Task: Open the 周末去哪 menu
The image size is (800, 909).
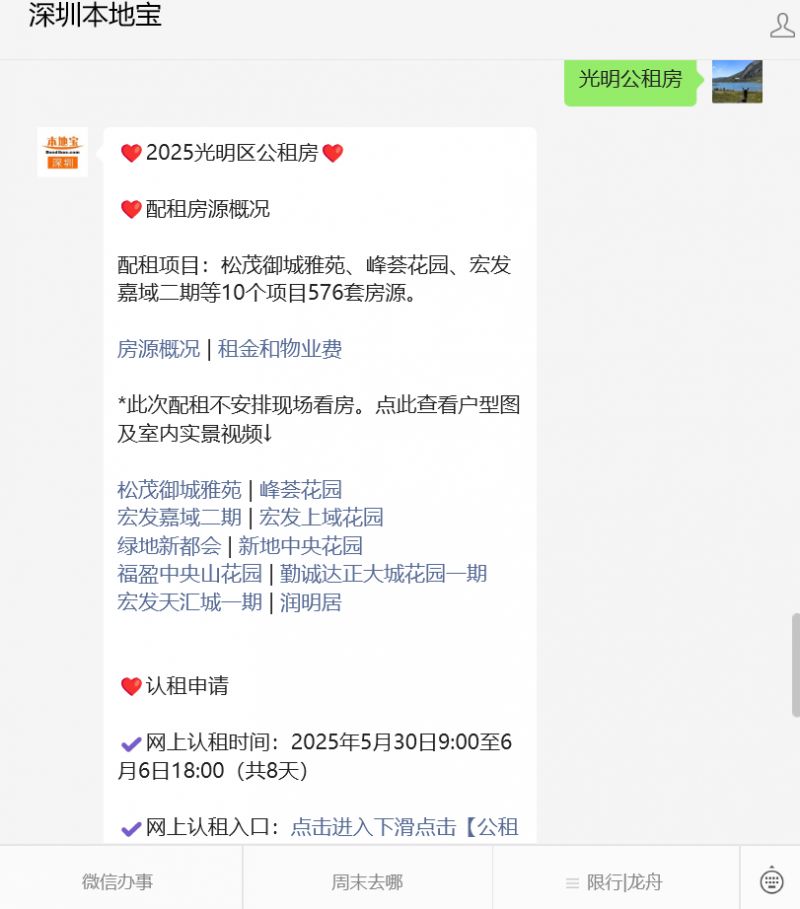Action: pos(367,882)
